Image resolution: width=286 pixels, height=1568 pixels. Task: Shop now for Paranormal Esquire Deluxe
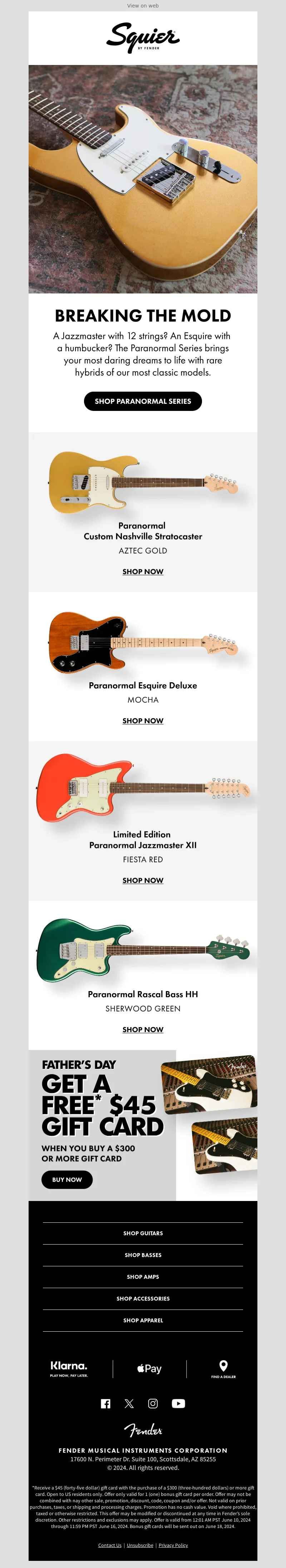click(x=143, y=721)
